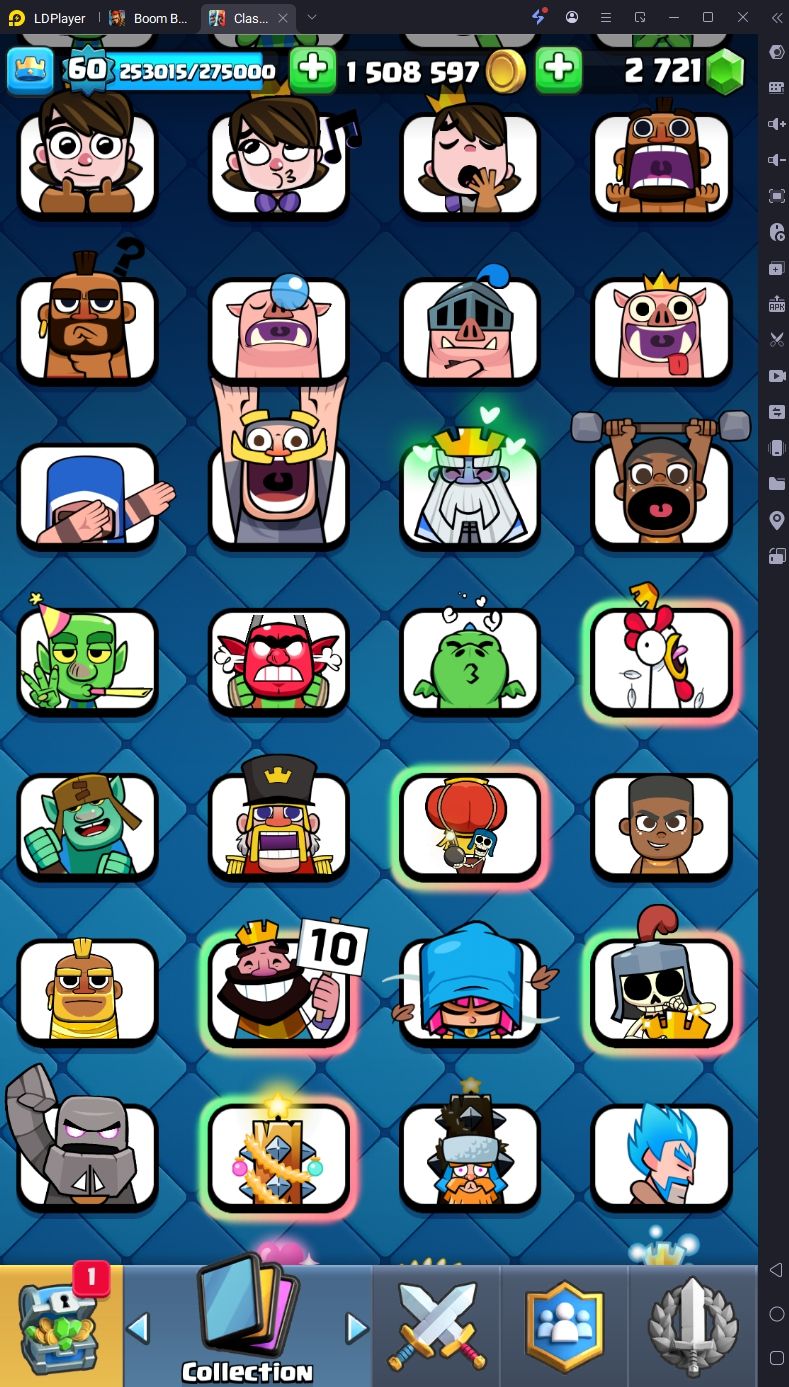The height and width of the screenshot is (1387, 789).
Task: Go to the Events sword shield tab
Action: [x=693, y=1325]
